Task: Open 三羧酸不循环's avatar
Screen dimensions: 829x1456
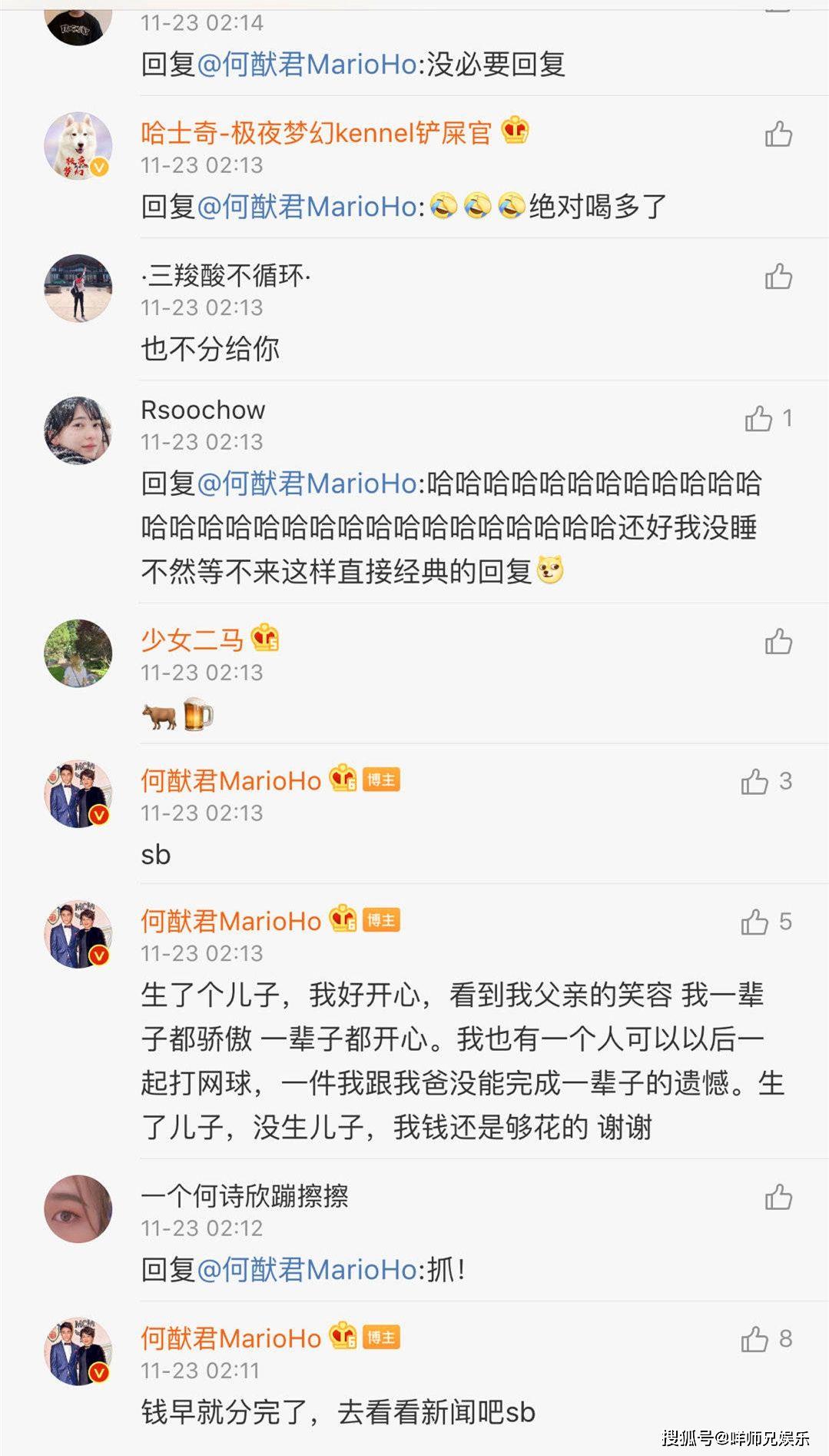Action: [x=78, y=288]
